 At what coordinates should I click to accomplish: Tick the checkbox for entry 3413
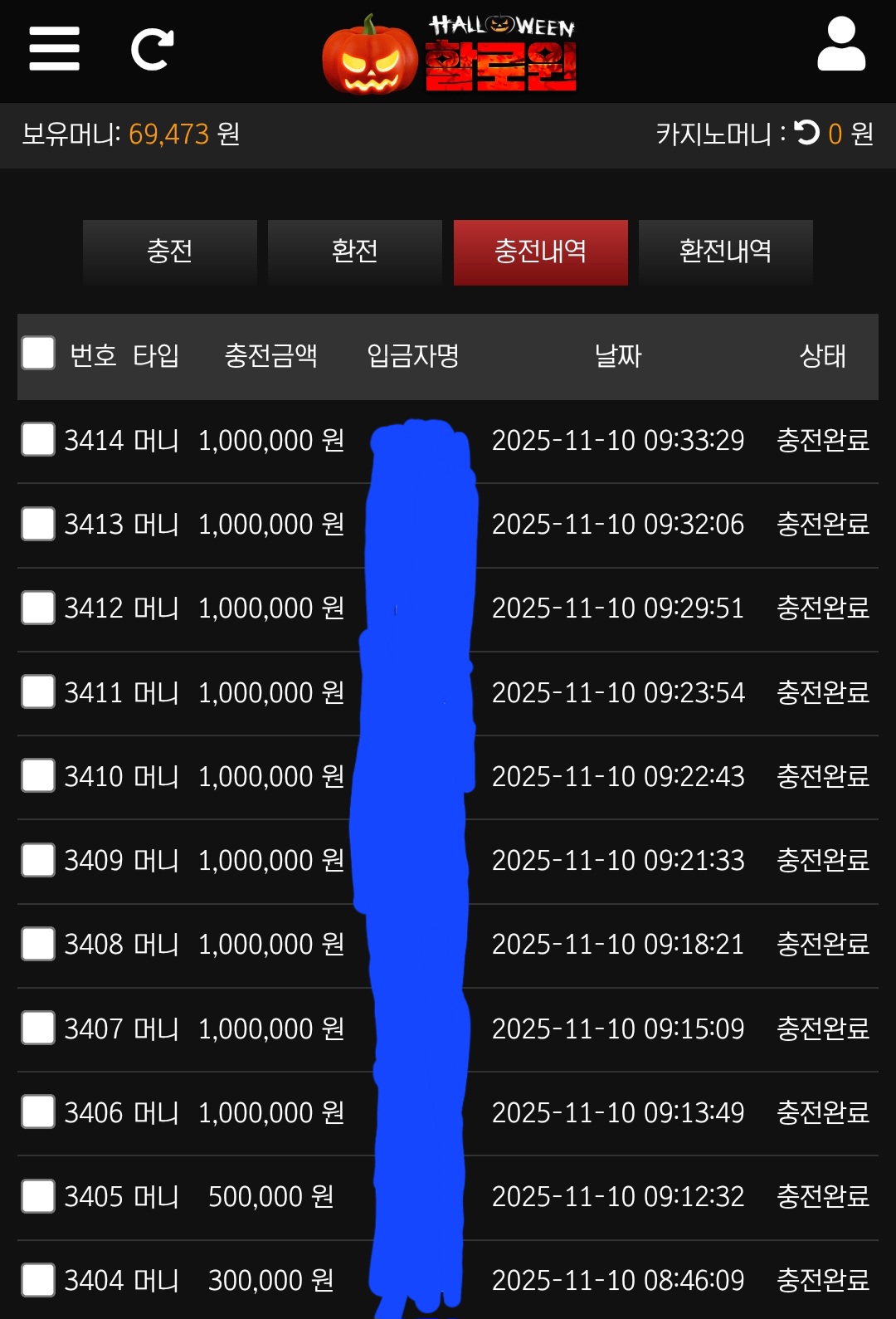(38, 524)
